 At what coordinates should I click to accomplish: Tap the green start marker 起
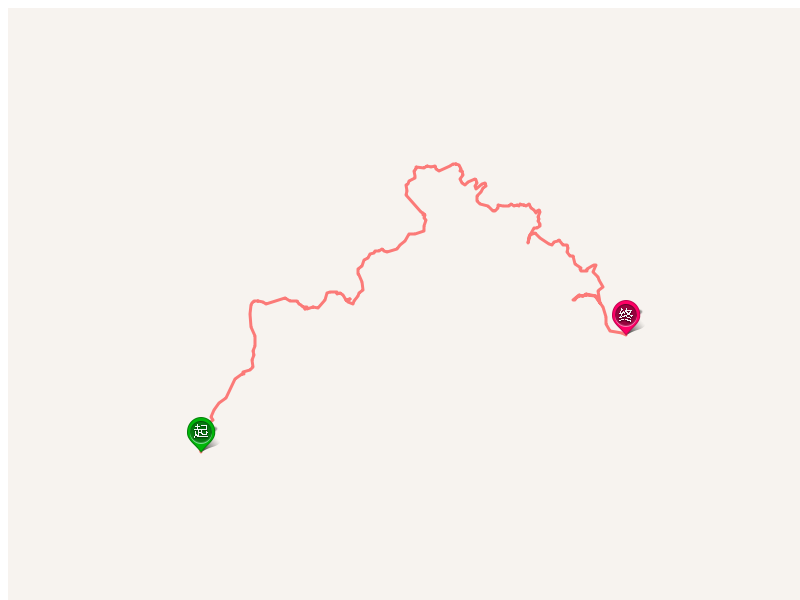(201, 432)
